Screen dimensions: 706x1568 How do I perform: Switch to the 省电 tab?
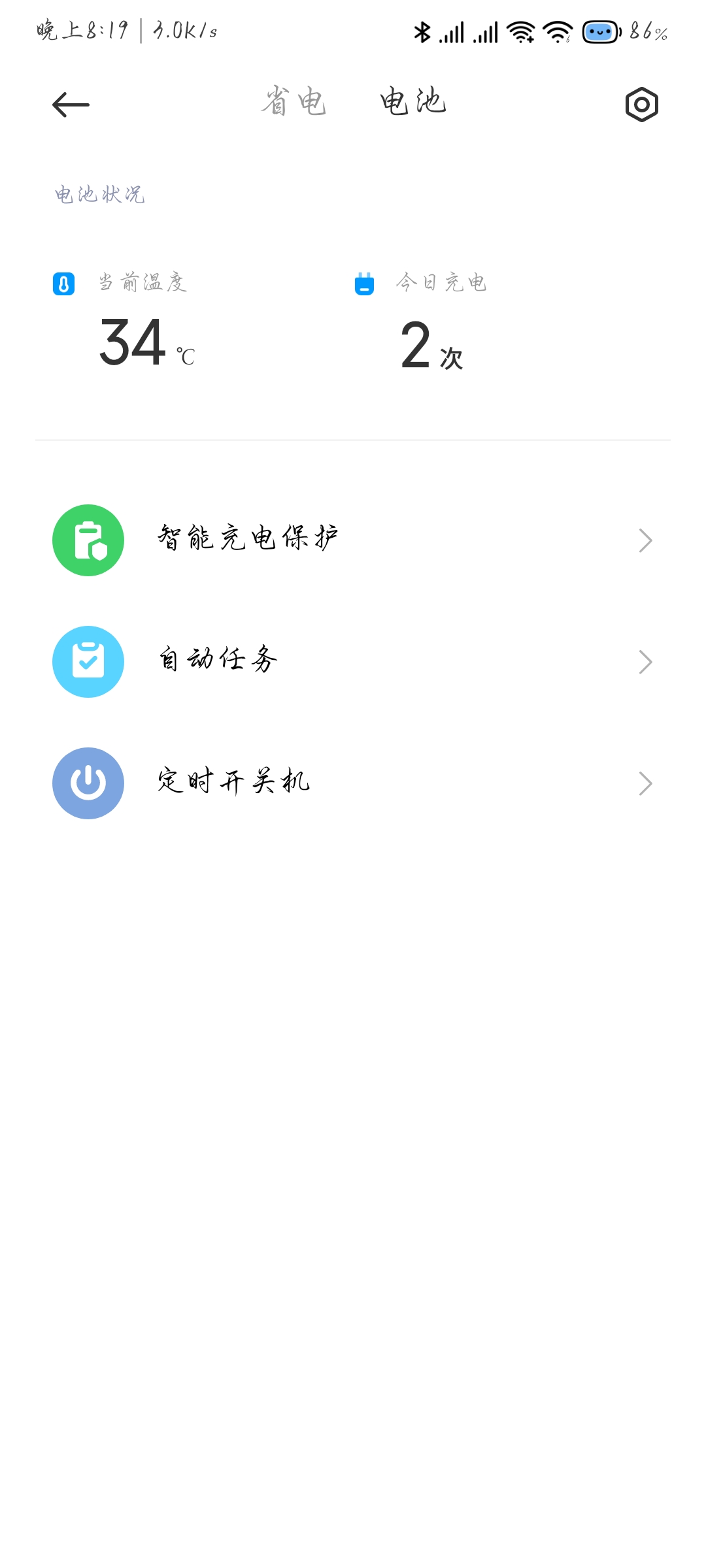tap(294, 102)
